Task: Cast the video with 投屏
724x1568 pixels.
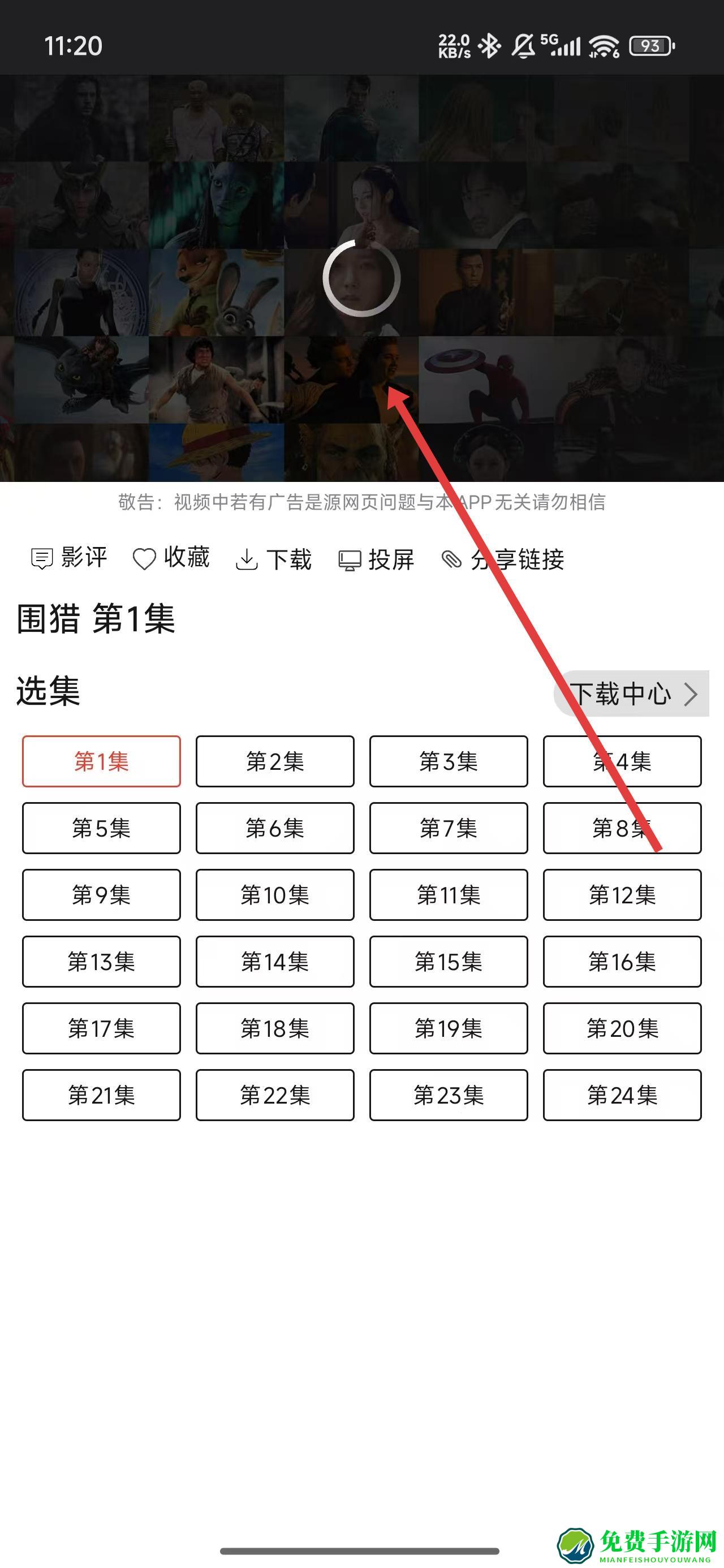Action: pos(376,559)
